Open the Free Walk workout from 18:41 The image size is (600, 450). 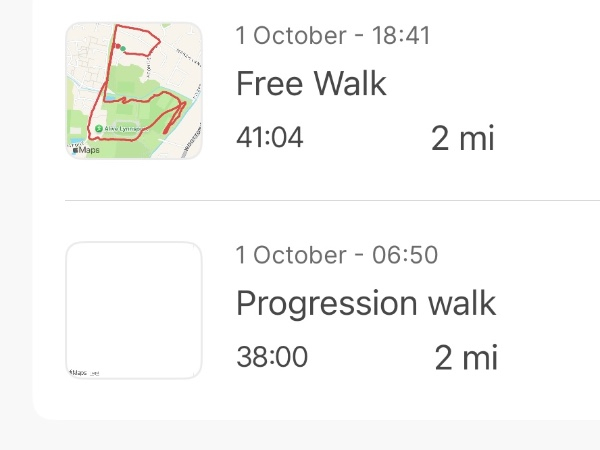pyautogui.click(x=311, y=85)
